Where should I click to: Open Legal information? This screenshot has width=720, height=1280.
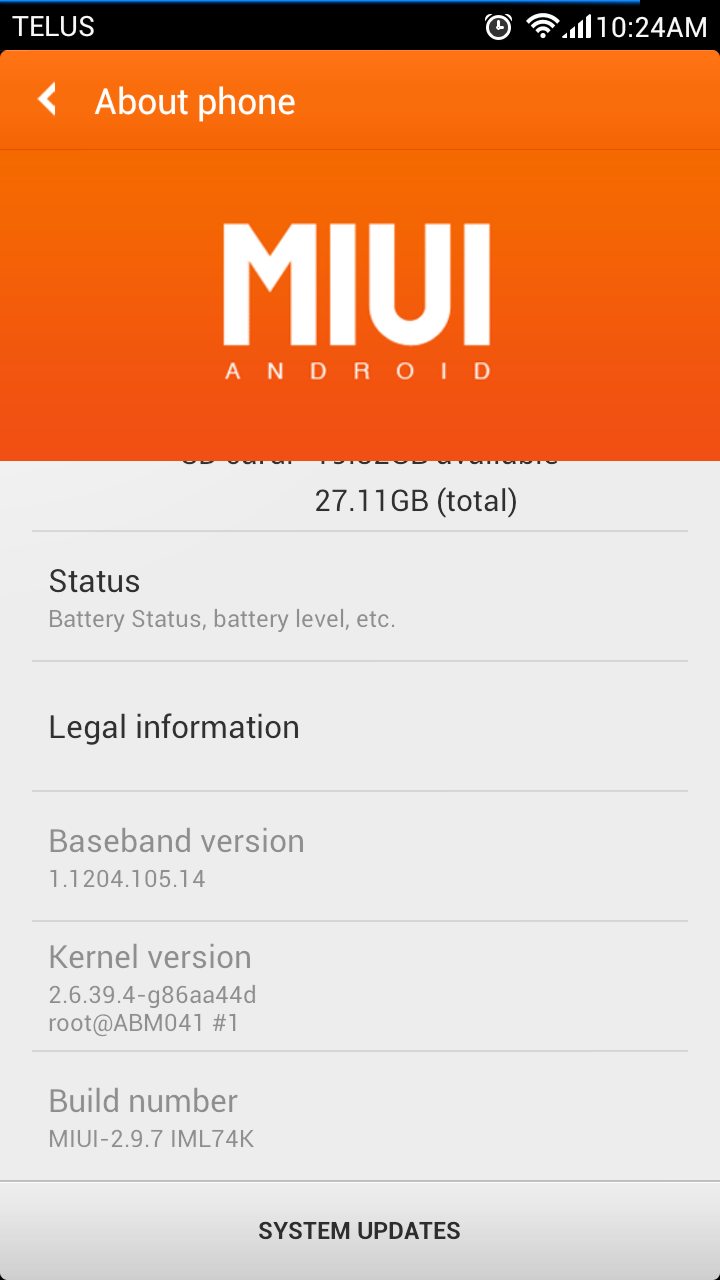pyautogui.click(x=360, y=727)
